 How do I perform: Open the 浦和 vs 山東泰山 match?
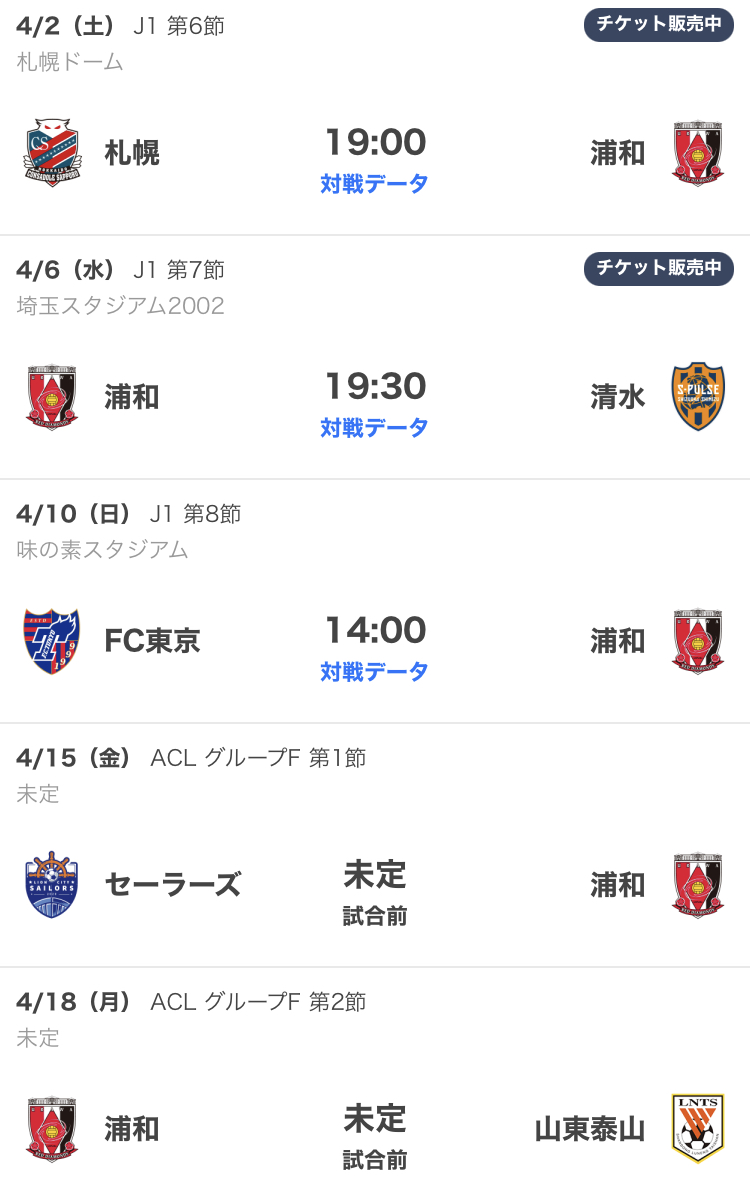tap(374, 1130)
